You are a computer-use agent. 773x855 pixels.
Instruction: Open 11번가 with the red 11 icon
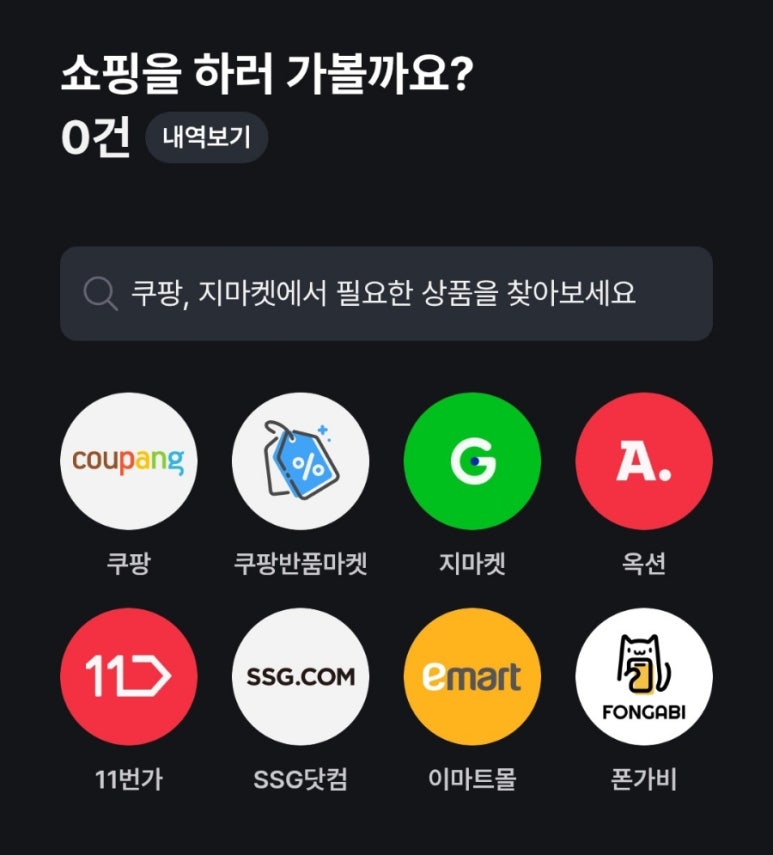pos(129,676)
